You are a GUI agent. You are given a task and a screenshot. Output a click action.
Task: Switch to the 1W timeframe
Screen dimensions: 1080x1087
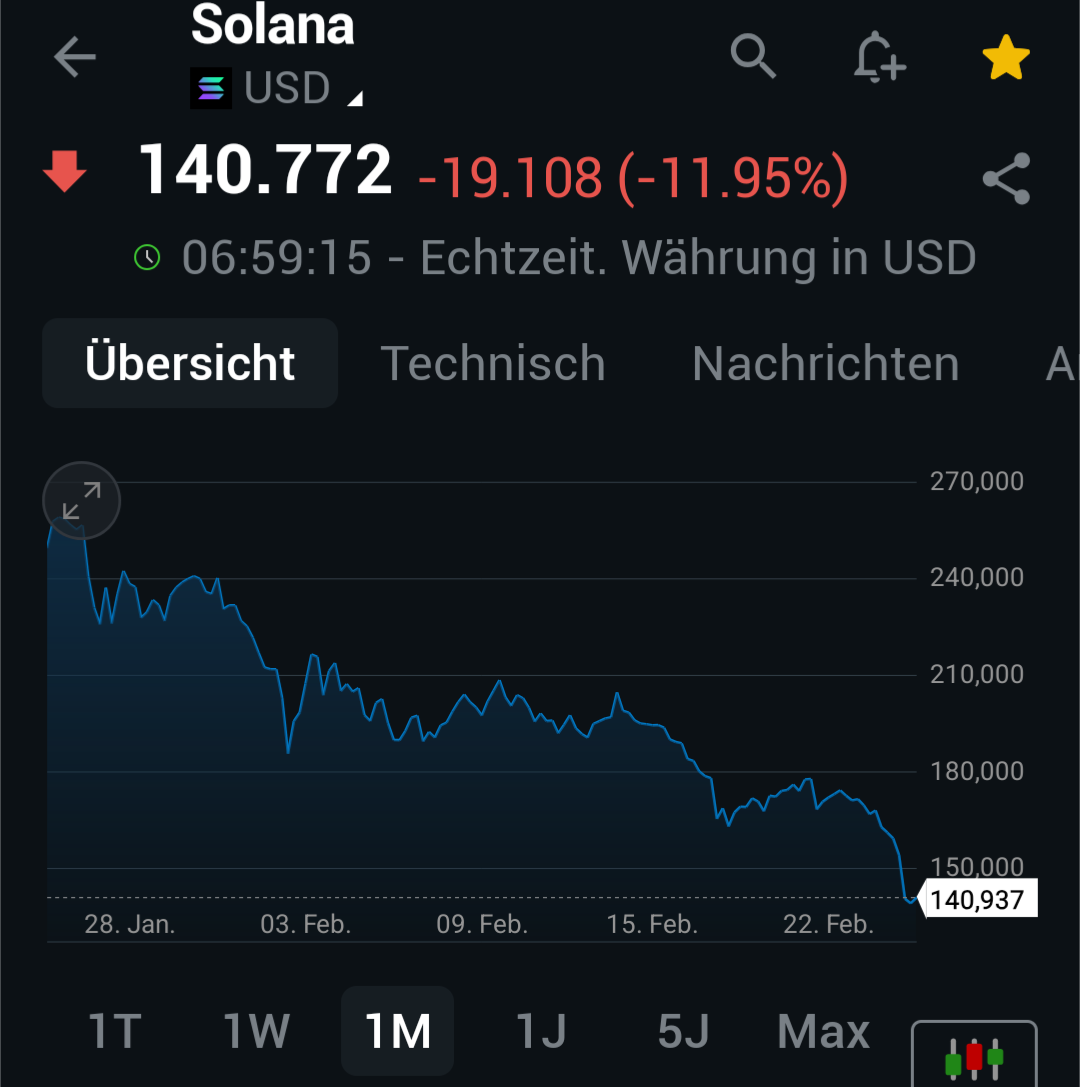click(x=256, y=1030)
